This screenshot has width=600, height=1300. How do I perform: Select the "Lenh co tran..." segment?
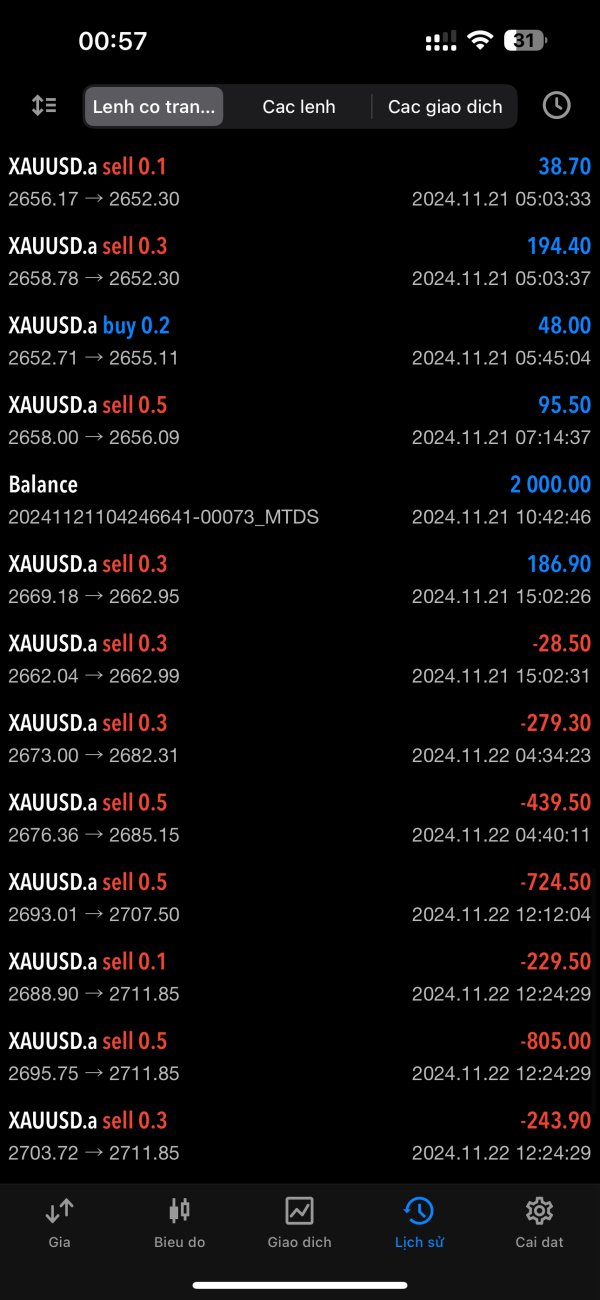[154, 106]
